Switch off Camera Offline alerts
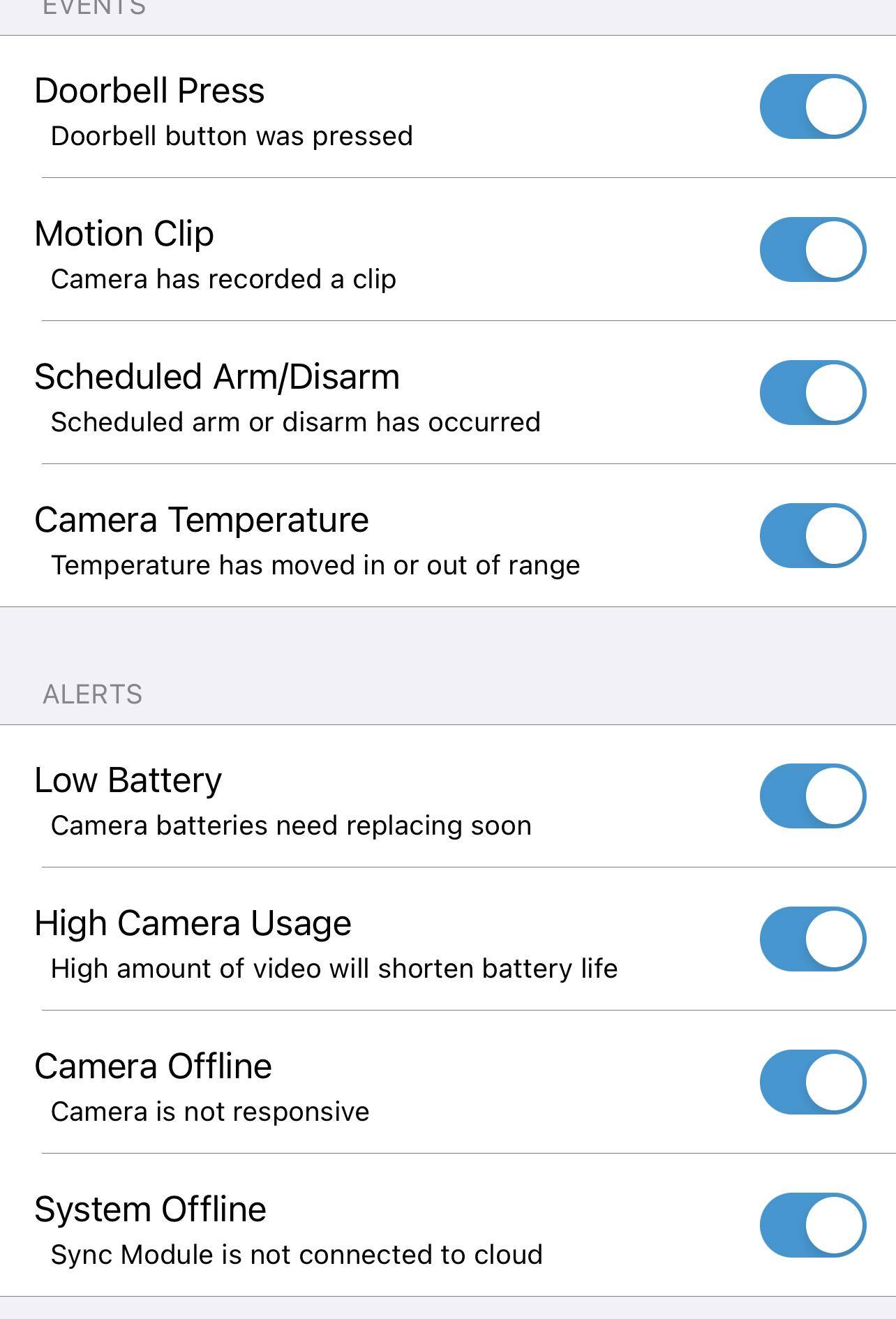 click(813, 1082)
